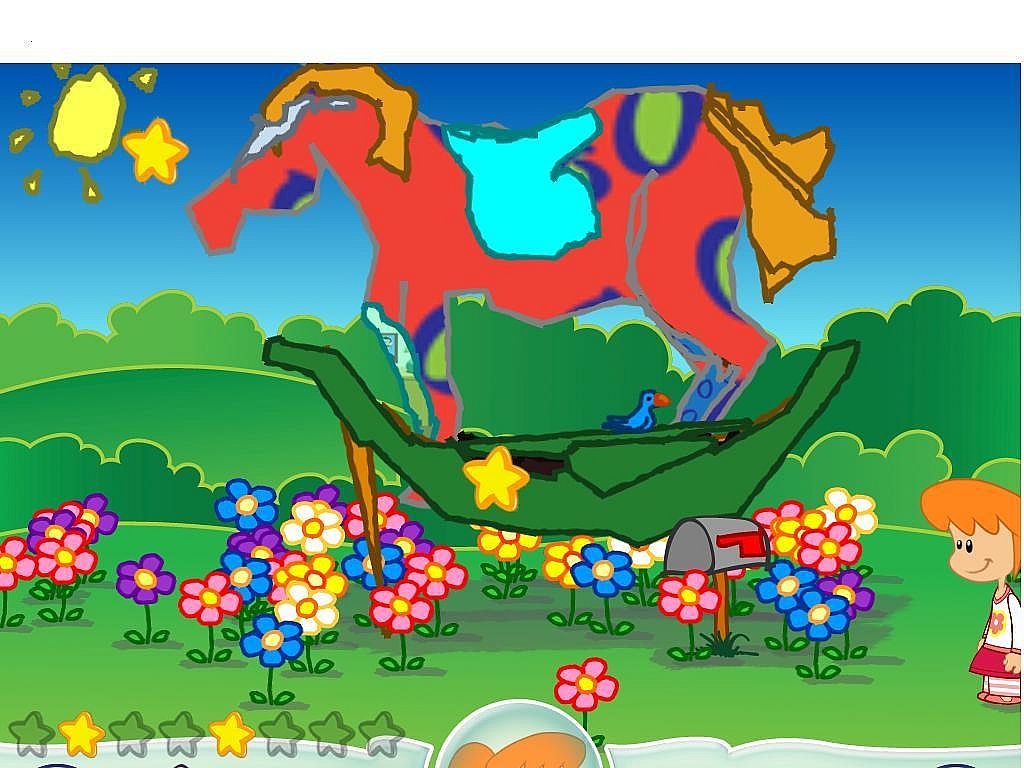The width and height of the screenshot is (1024, 768).
Task: Tap the blue bird sitting on the rocker
Action: pos(637,412)
